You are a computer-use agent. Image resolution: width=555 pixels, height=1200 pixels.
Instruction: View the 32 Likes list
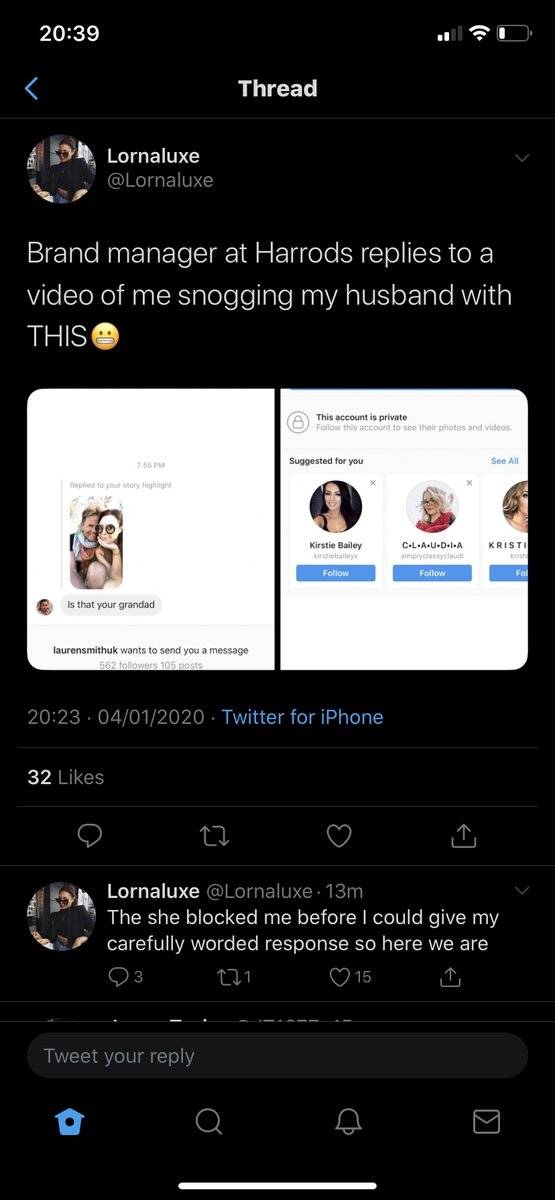point(66,777)
